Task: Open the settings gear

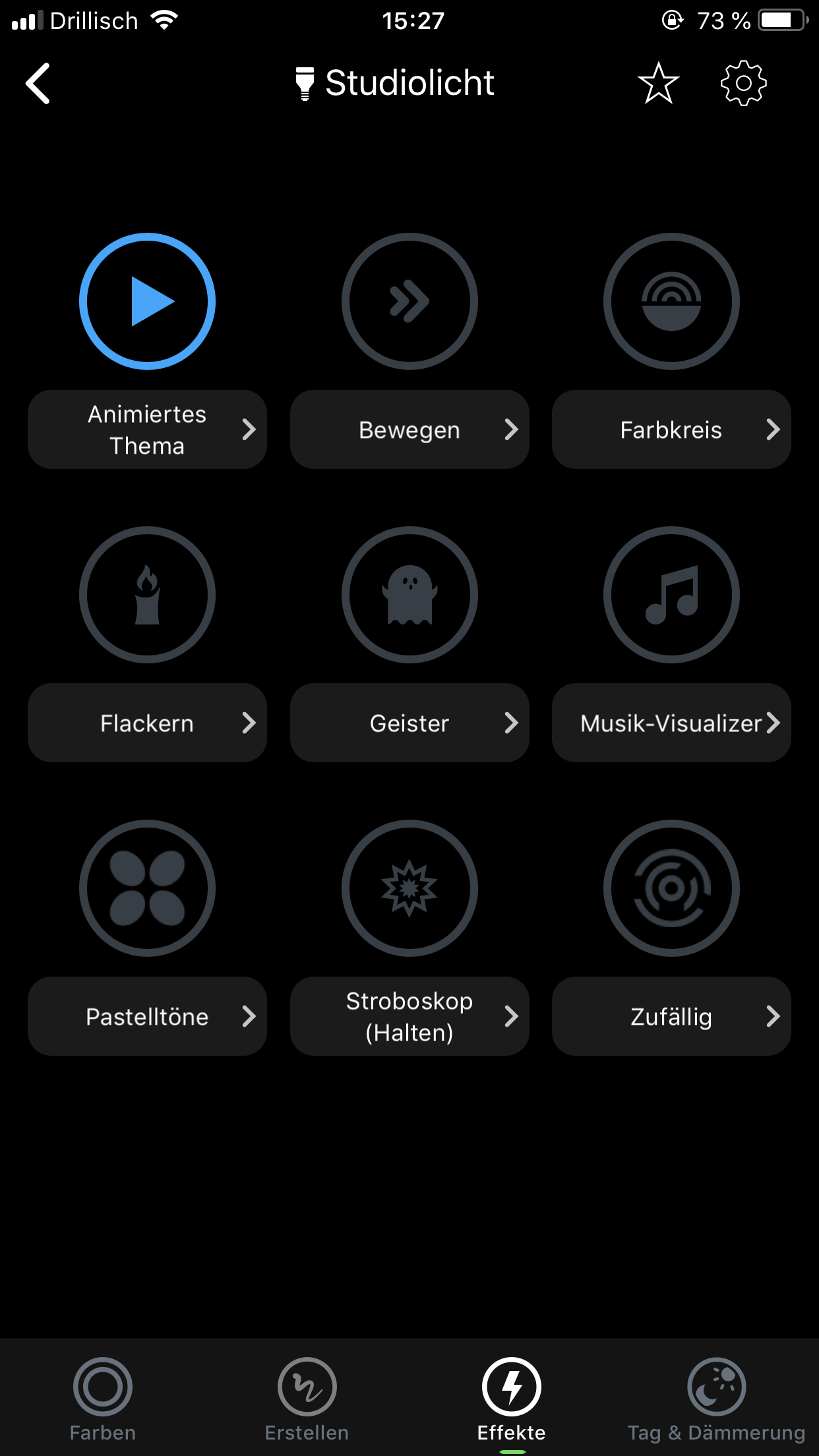Action: (x=743, y=84)
